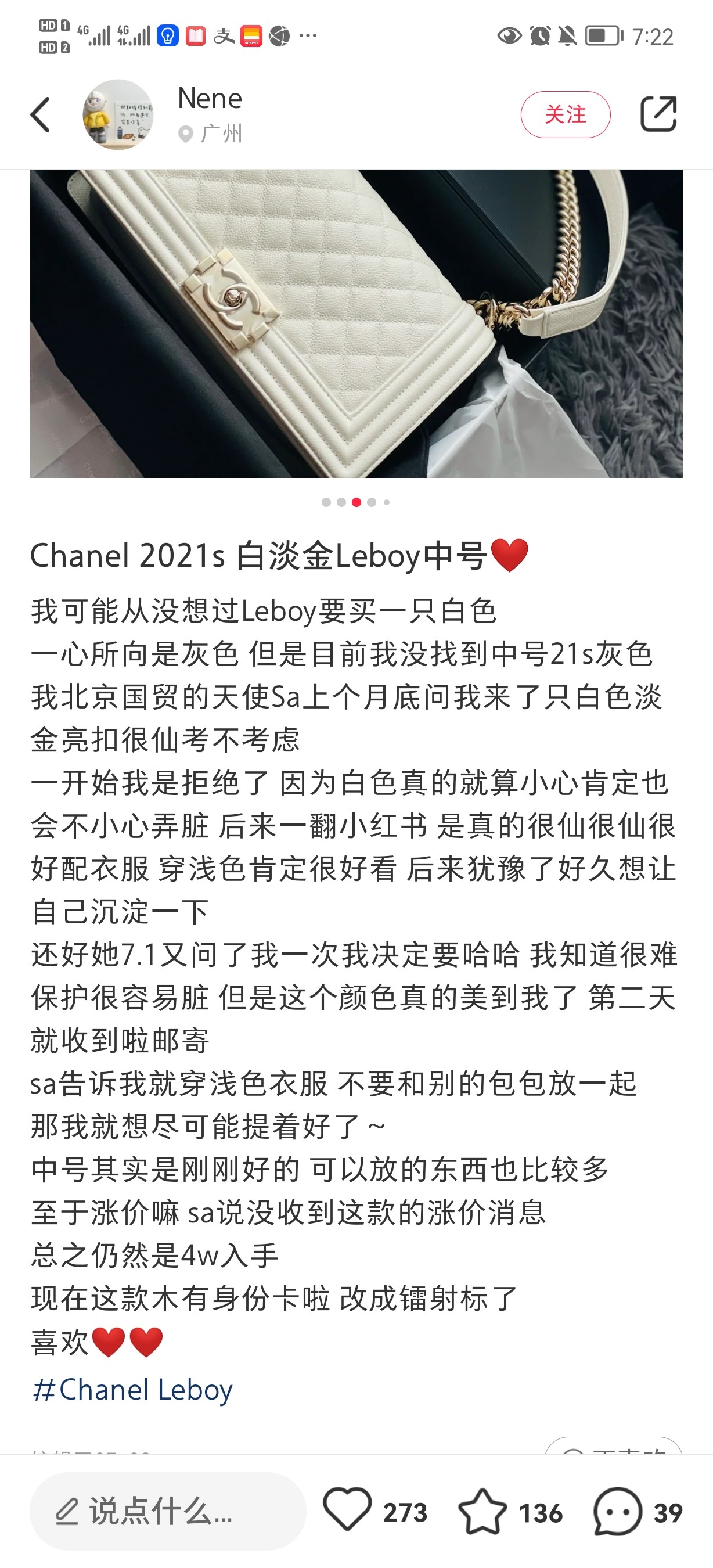Viewport: 713px width, 1568px height.
Task: Tap the 说点什么 comment field
Action: pos(167,1512)
